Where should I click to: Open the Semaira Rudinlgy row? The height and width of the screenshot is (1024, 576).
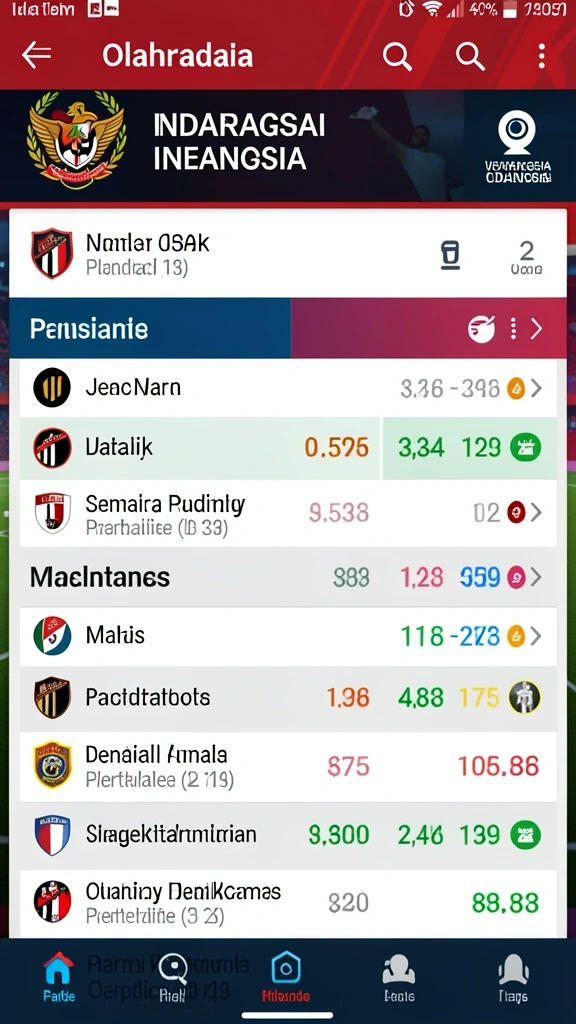[287, 513]
